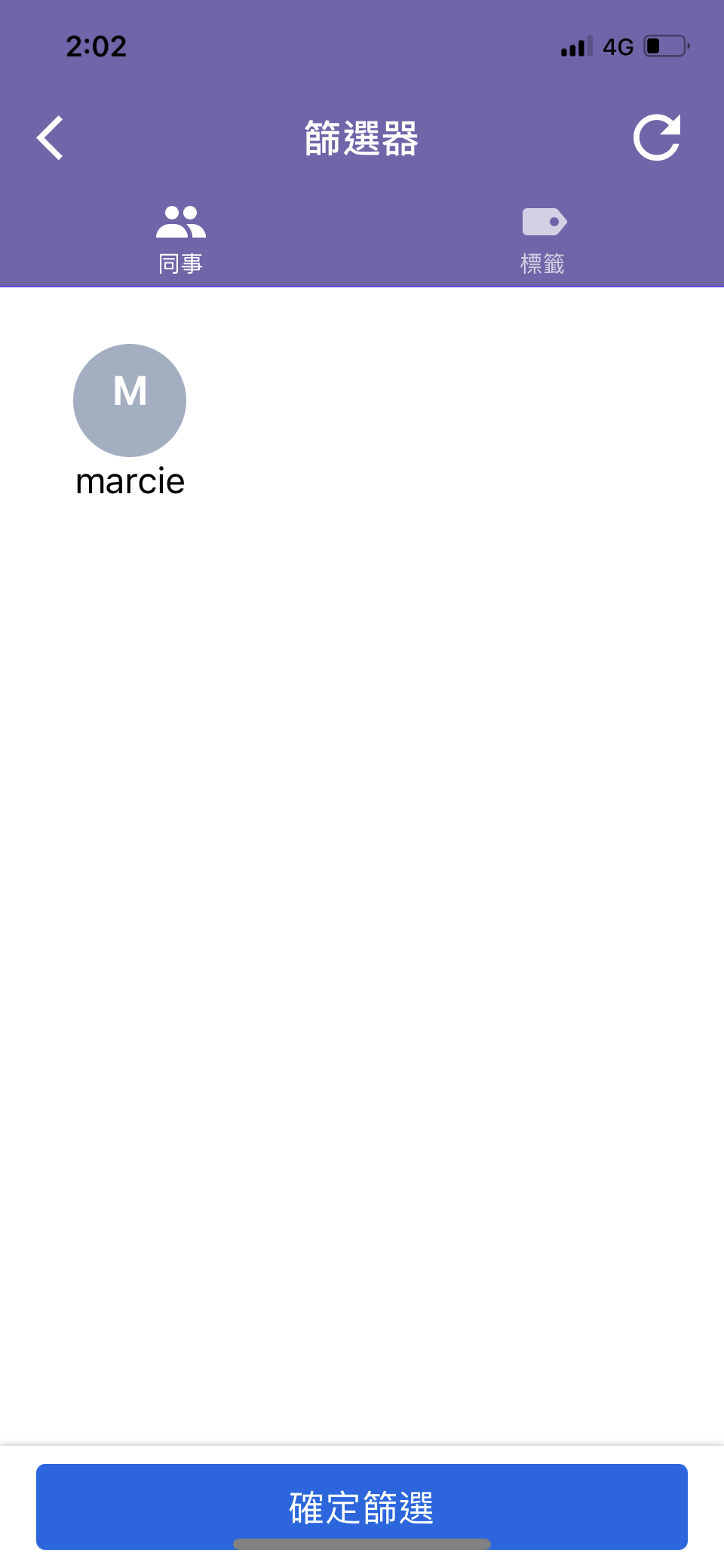Confirm with the 確定篩選 button
724x1568 pixels.
pyautogui.click(x=362, y=1506)
